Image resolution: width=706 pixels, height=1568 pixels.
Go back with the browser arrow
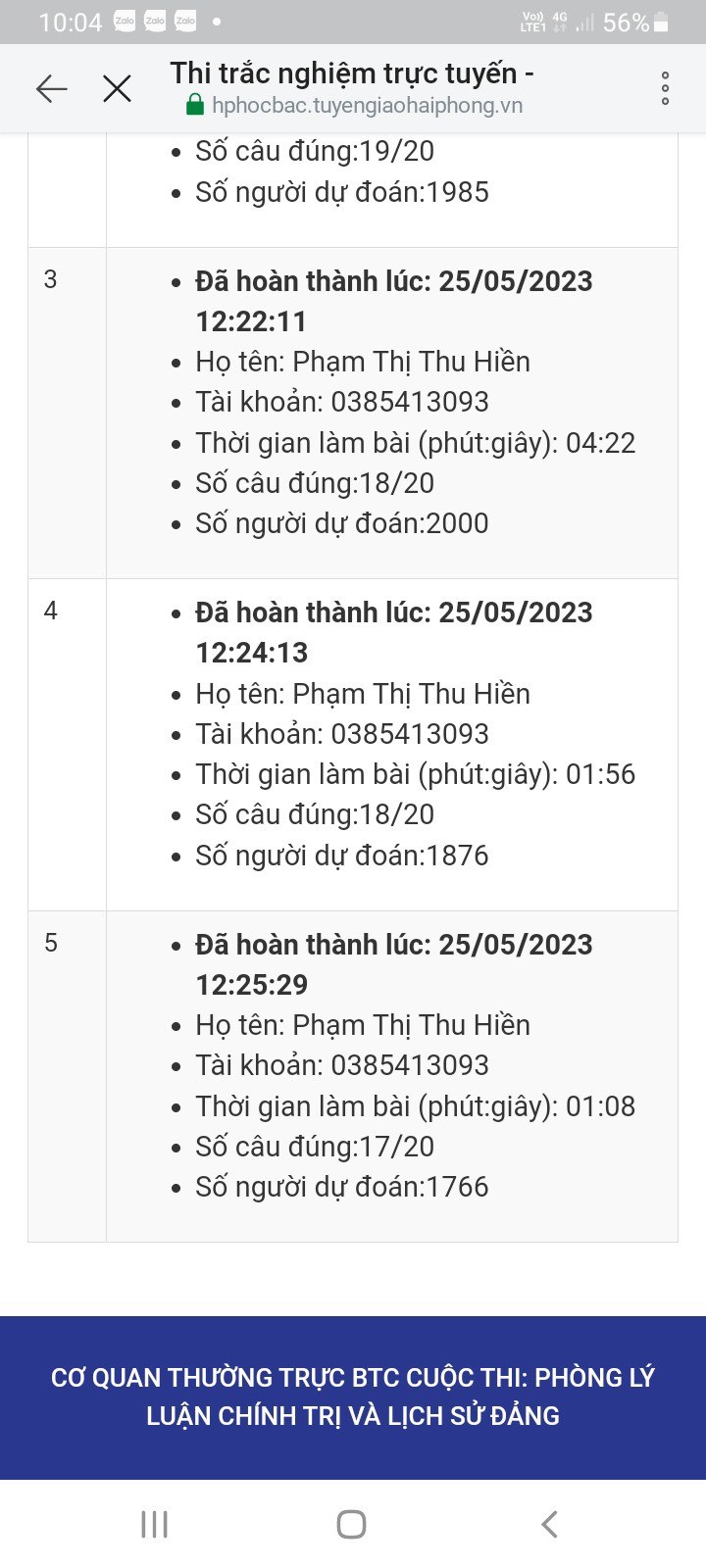click(52, 89)
